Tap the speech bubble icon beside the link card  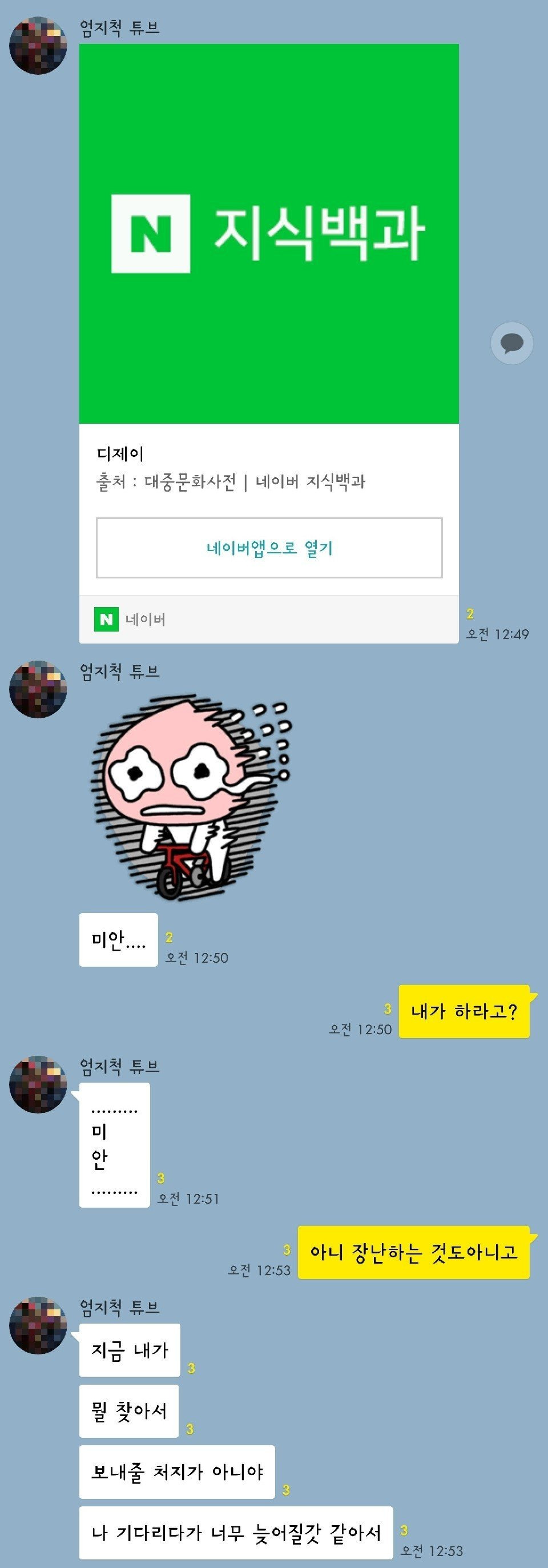coord(511,343)
